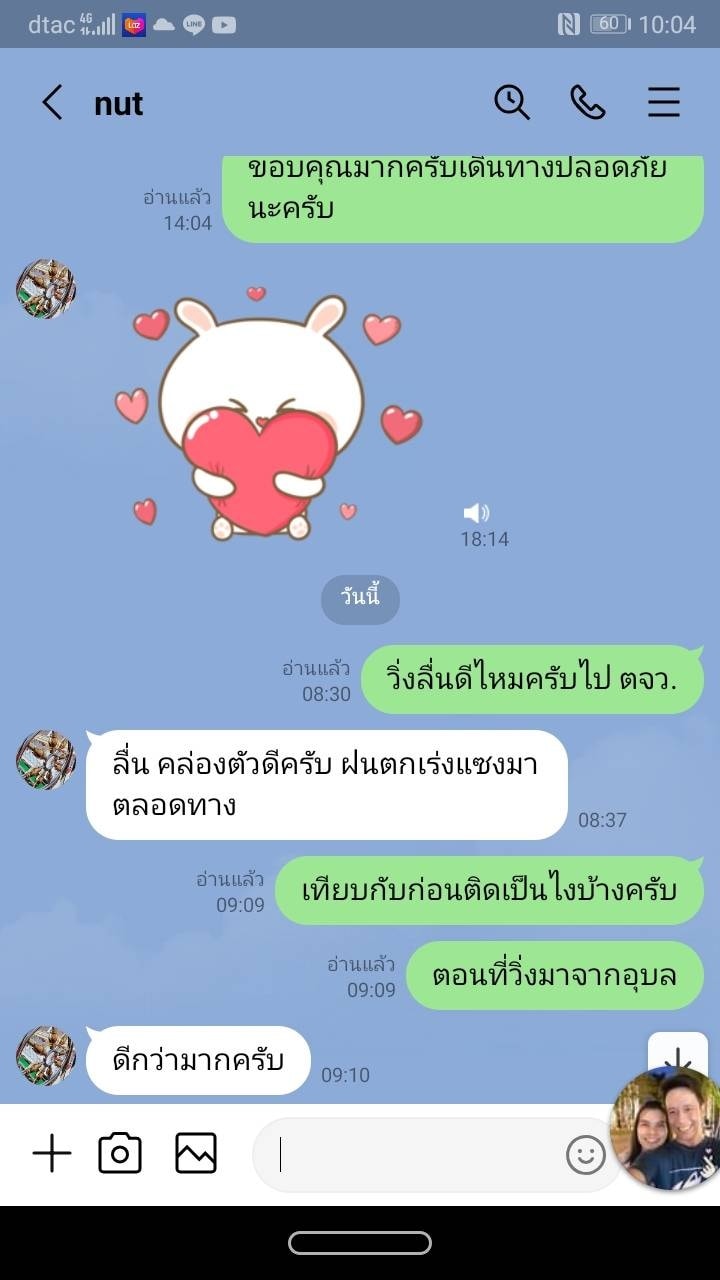Search within this chat
The image size is (720, 1280).
(512, 102)
